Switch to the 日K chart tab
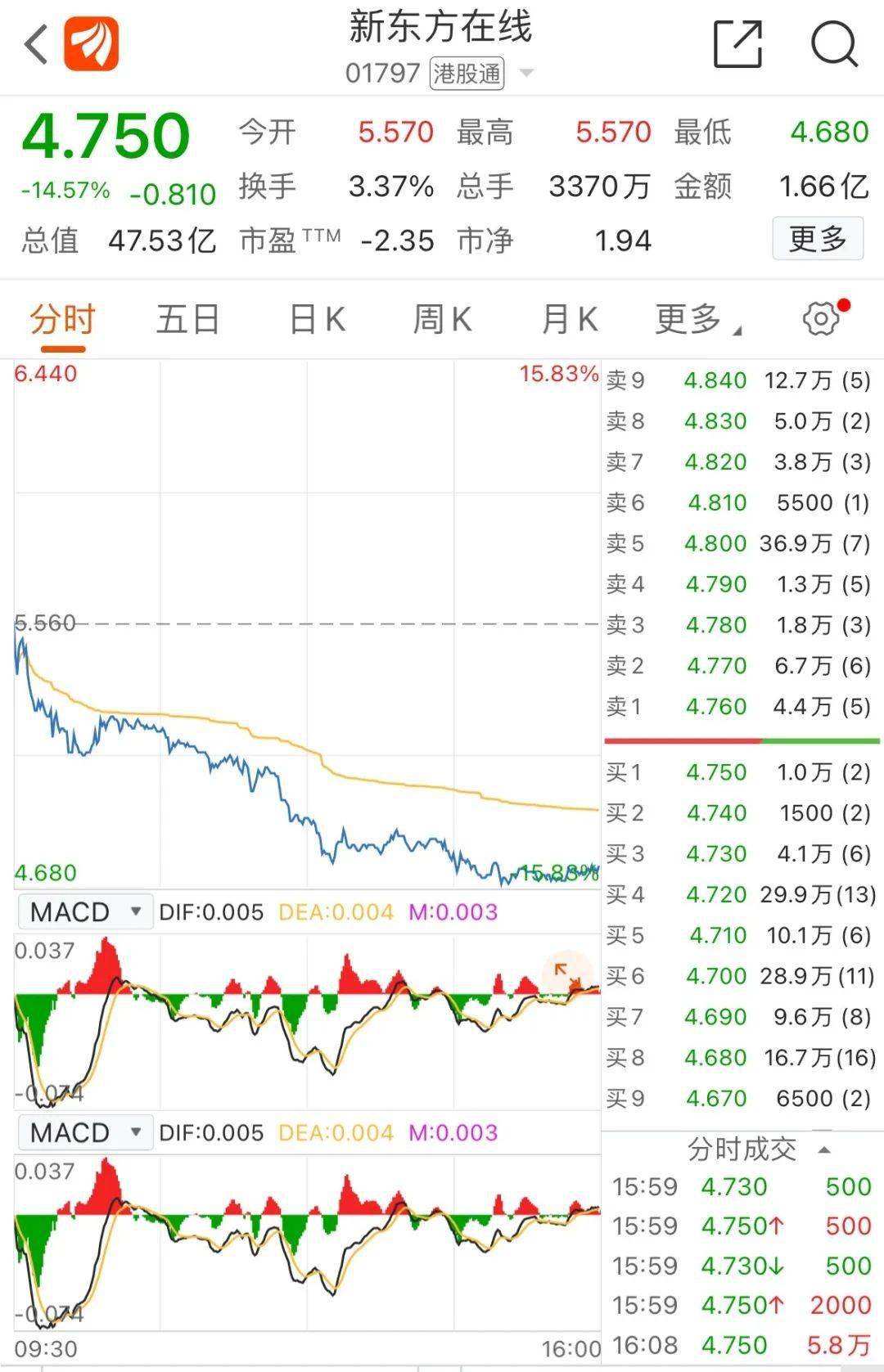Viewport: 884px width, 1372px height. (318, 319)
